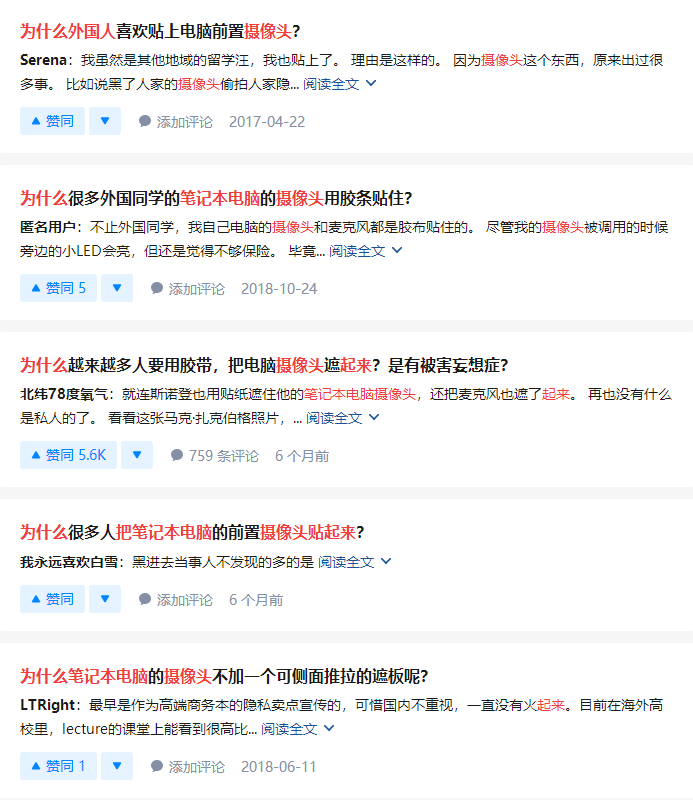Add comment on 匿名用户's answer

pos(188,289)
